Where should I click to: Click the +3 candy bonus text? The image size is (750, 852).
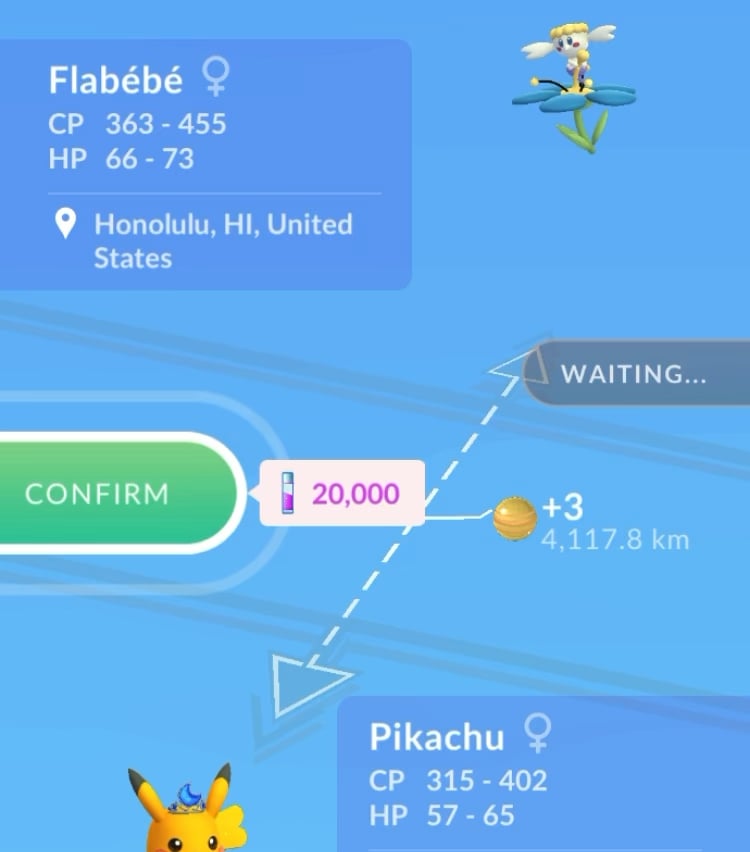click(x=561, y=508)
